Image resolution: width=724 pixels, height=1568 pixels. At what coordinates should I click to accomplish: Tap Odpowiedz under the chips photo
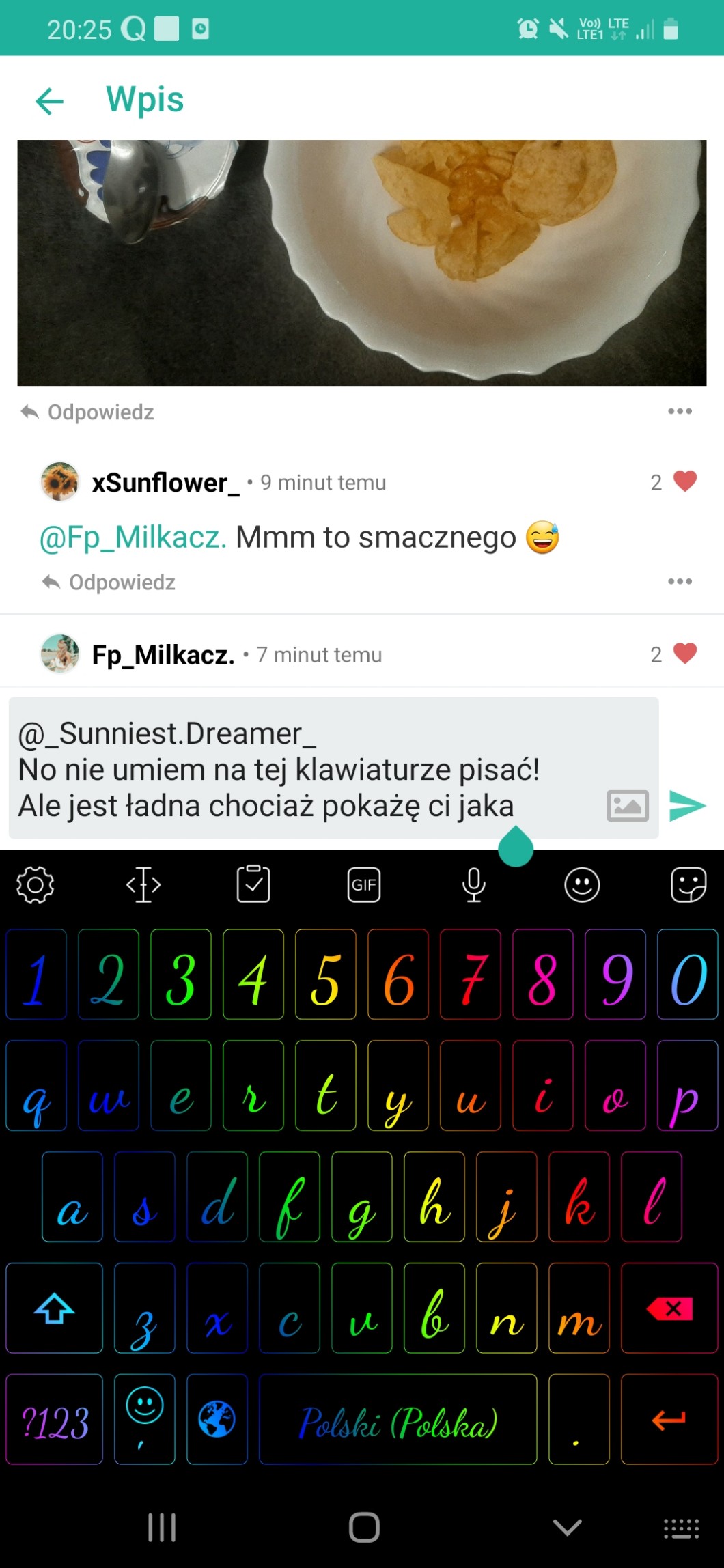pyautogui.click(x=87, y=412)
